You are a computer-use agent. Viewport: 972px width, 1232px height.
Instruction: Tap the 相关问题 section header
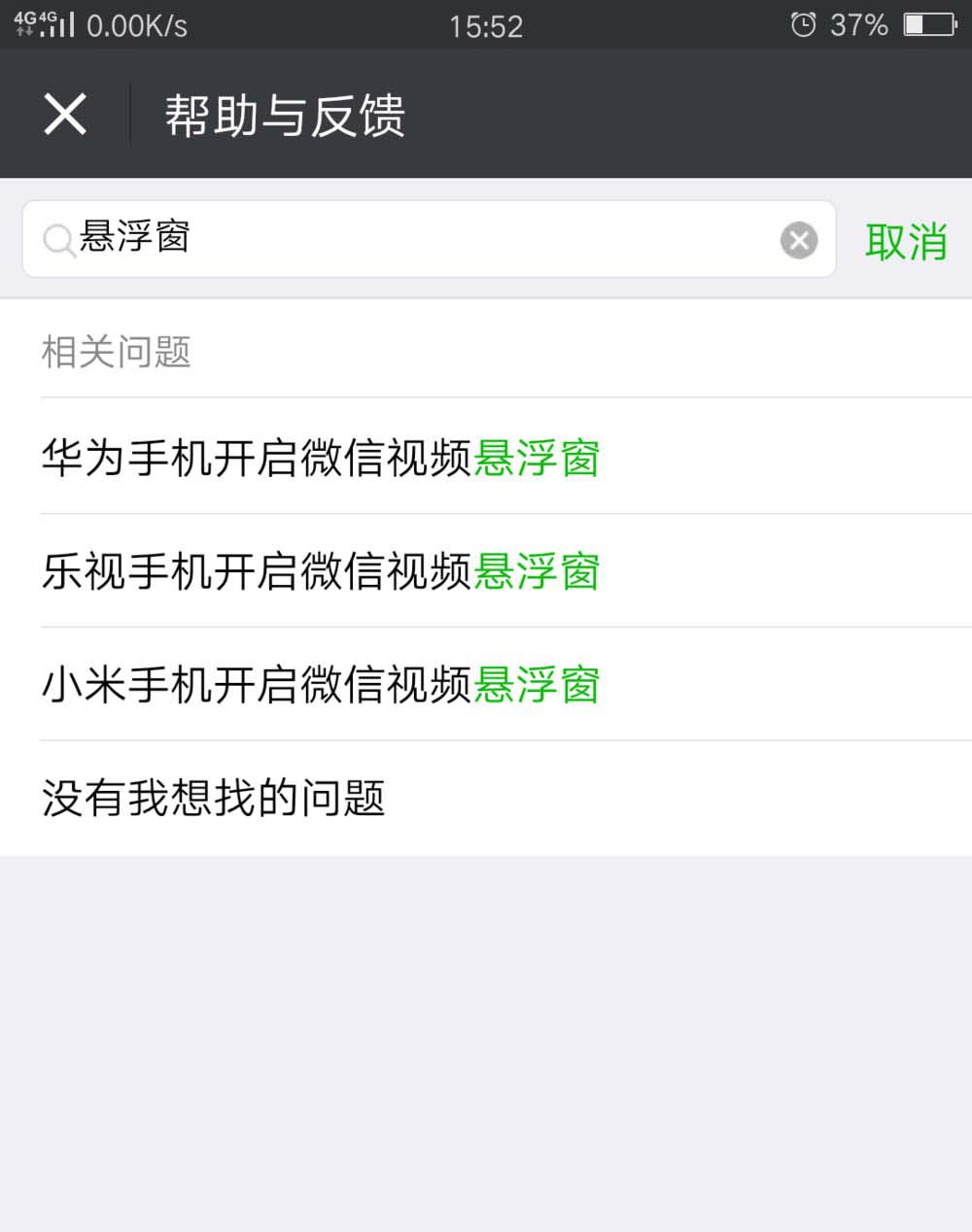[117, 353]
